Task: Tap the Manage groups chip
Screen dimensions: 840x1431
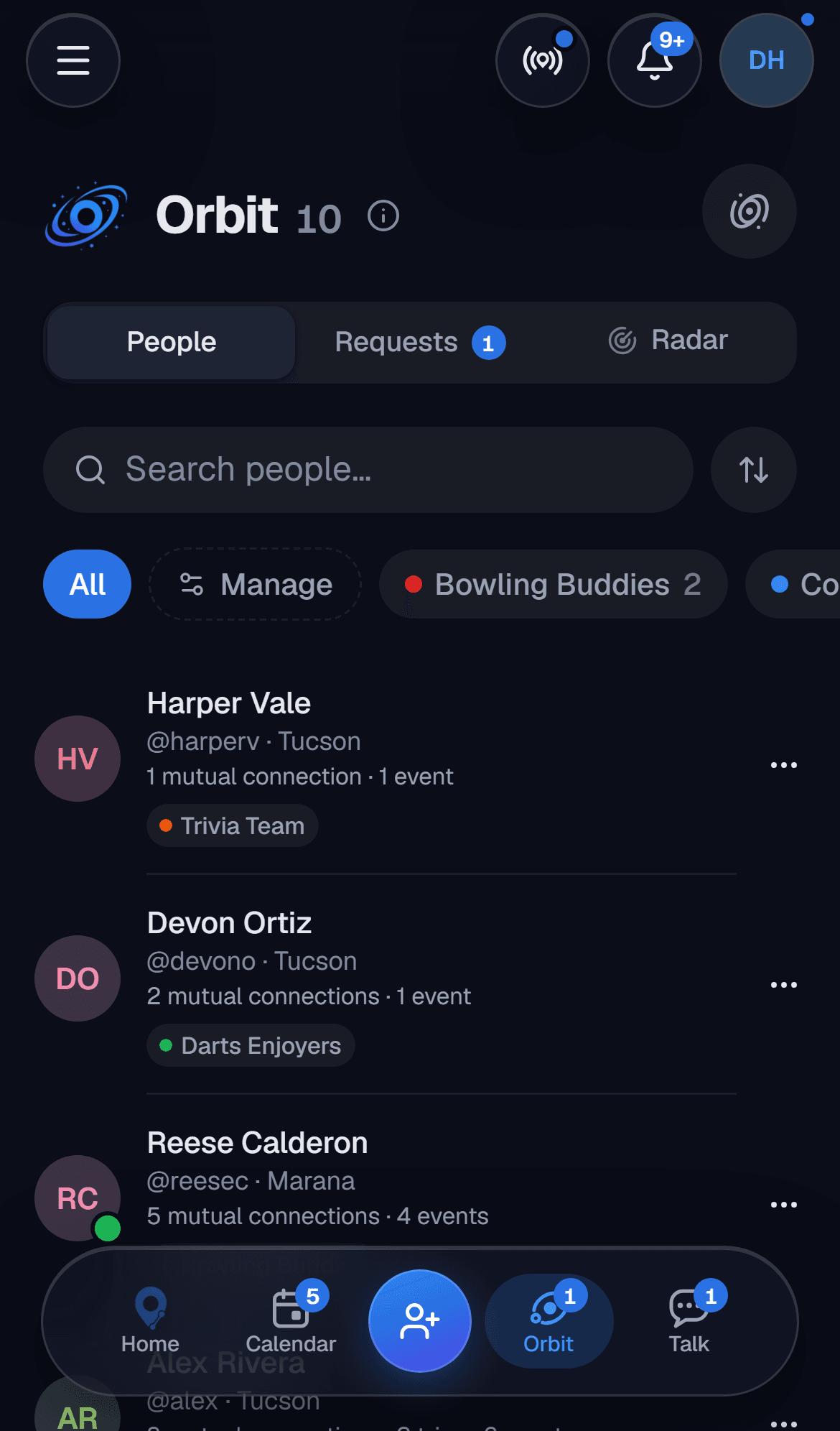Action: point(255,584)
